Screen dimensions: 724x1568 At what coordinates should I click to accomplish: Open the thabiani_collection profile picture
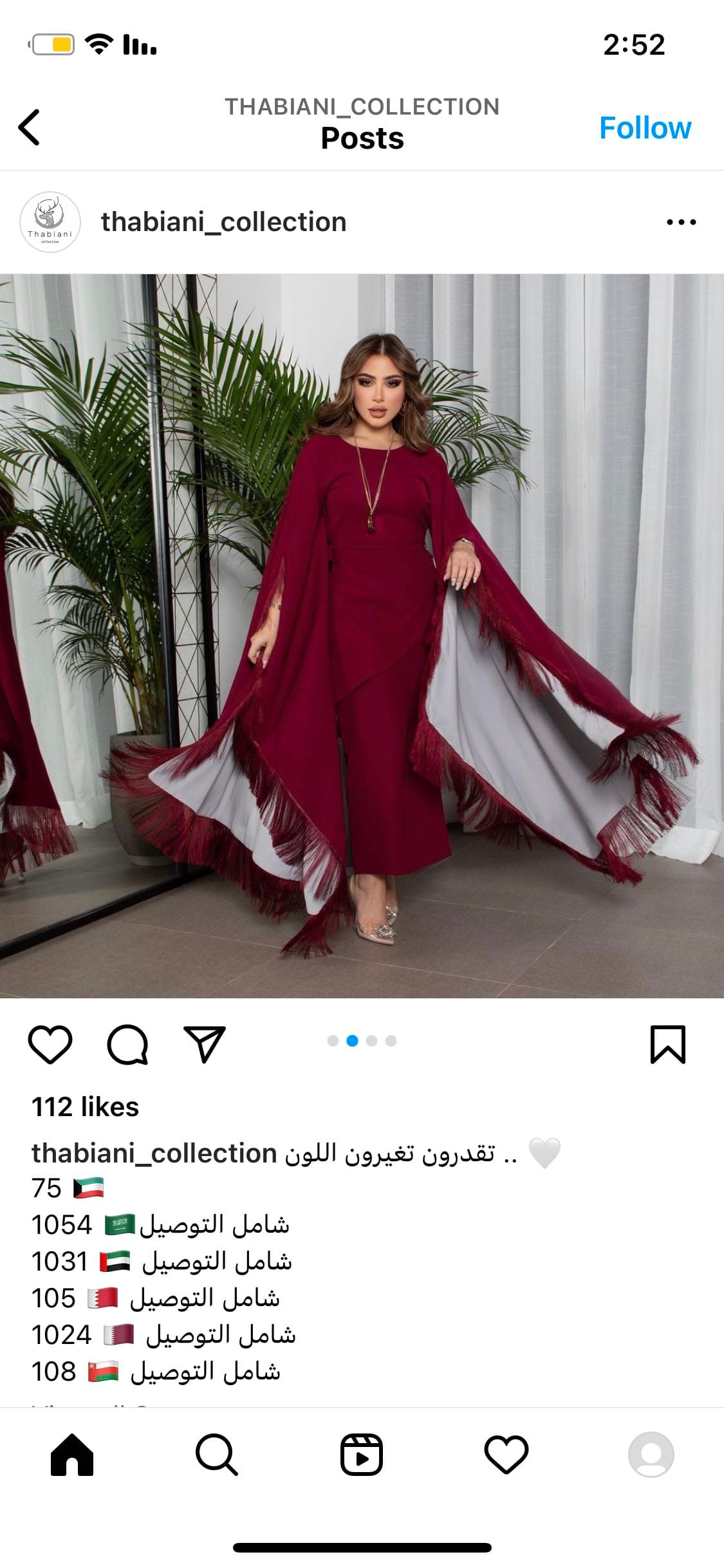pyautogui.click(x=50, y=222)
